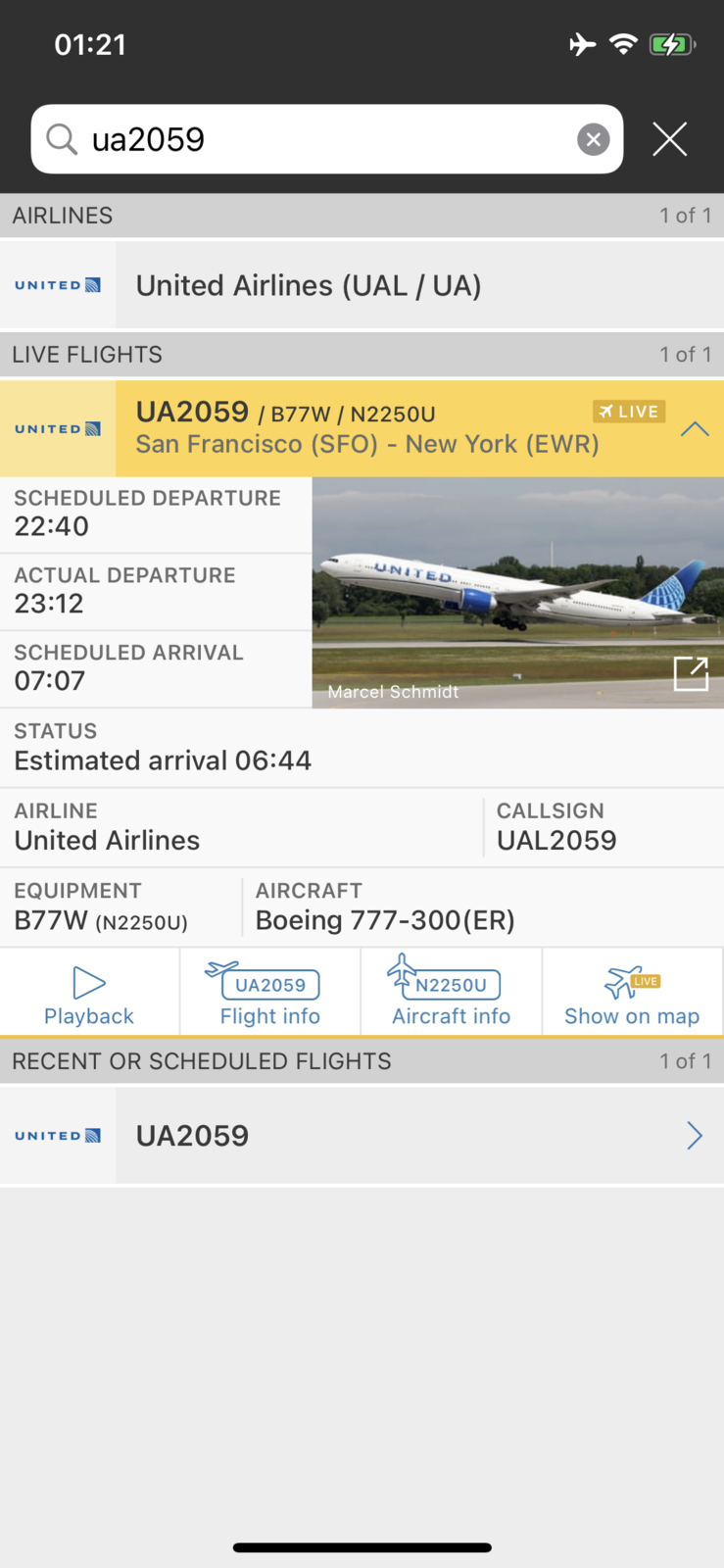
Task: Clear the ua2059 search text
Action: 593,140
